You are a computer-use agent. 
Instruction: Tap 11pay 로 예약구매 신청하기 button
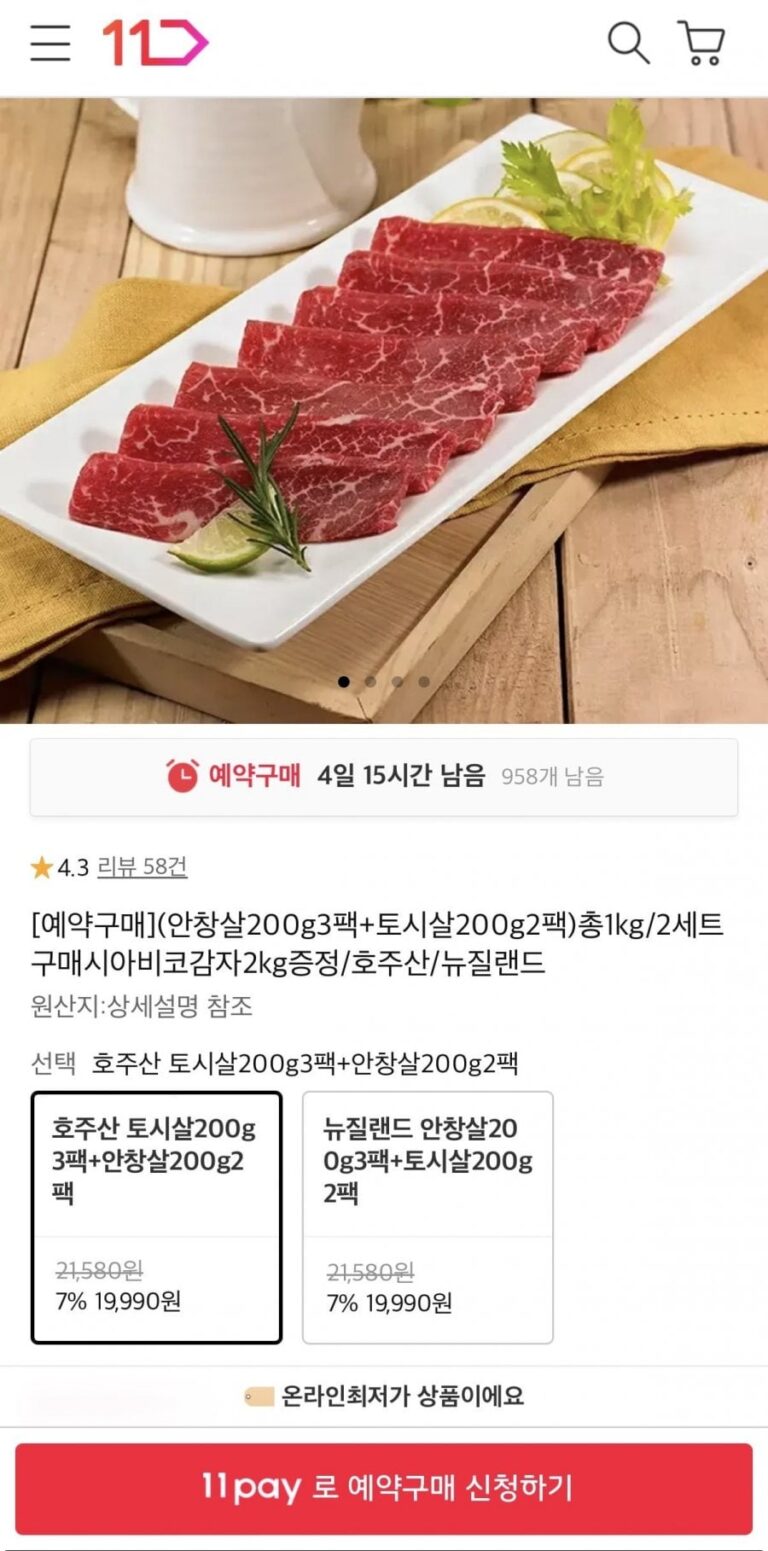point(384,1488)
